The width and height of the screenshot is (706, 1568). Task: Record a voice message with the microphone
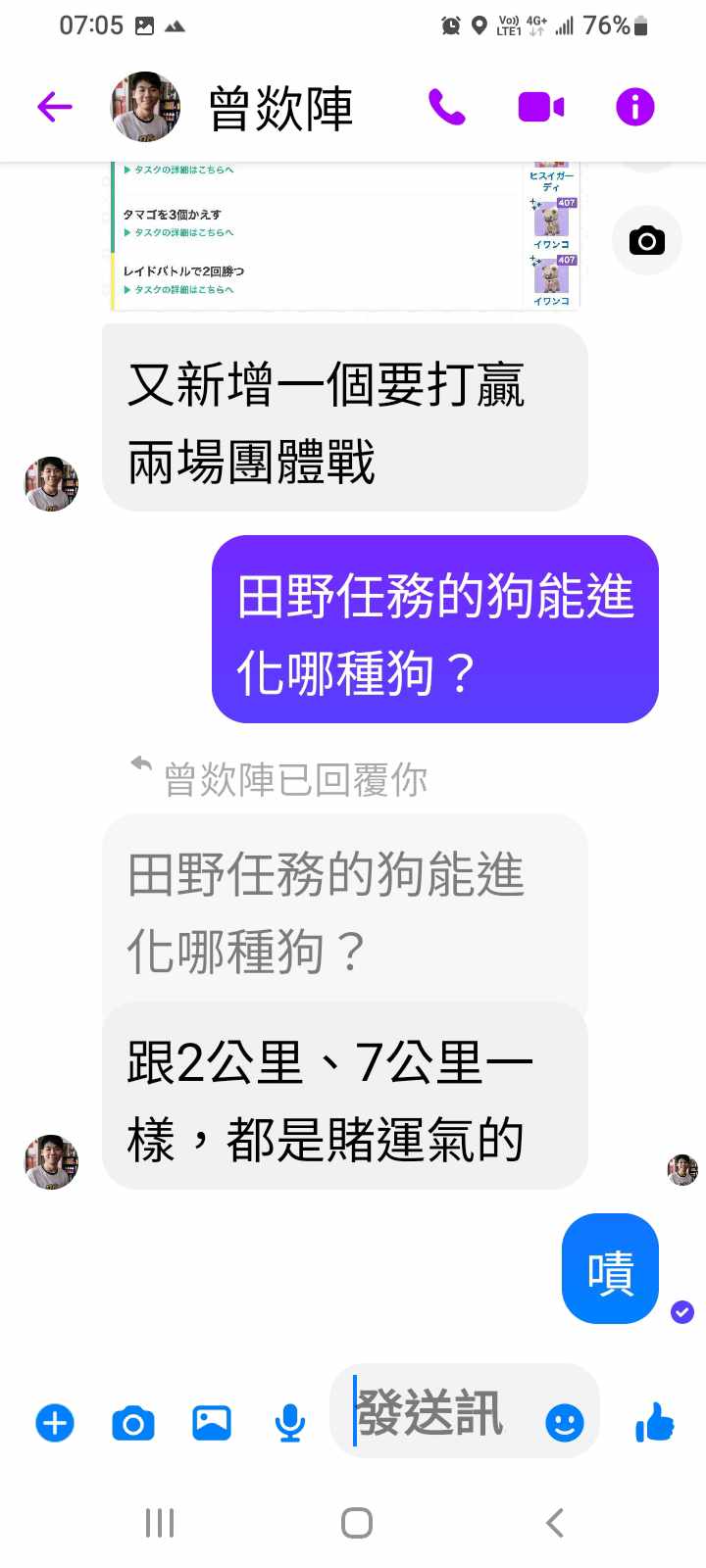[x=289, y=1423]
